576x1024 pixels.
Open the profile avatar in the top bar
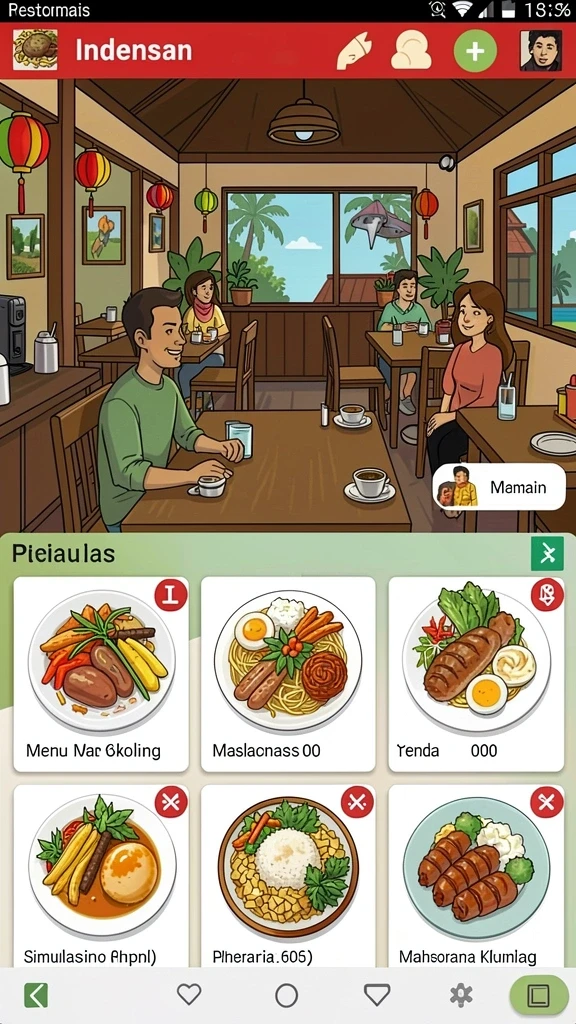pos(541,50)
